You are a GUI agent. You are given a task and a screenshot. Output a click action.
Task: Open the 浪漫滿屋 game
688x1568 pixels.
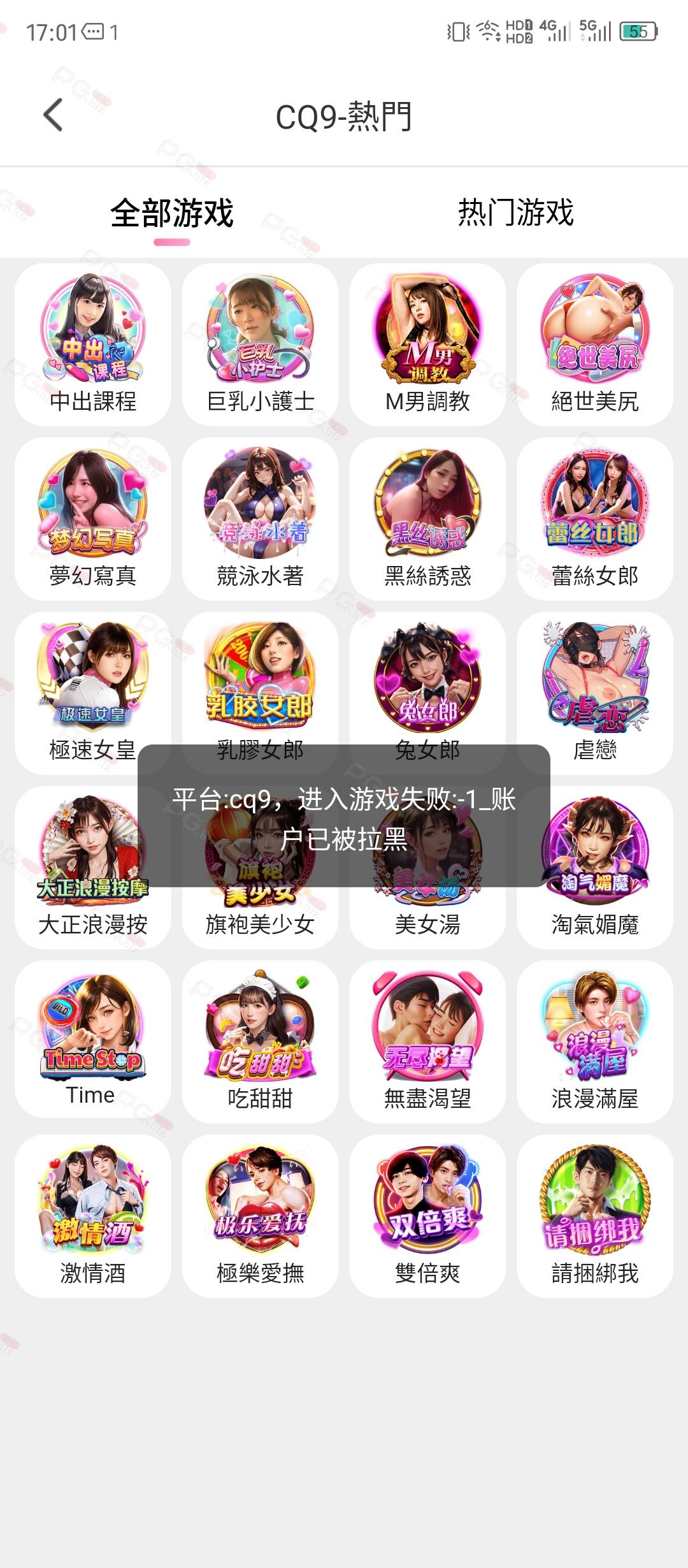point(595,1042)
